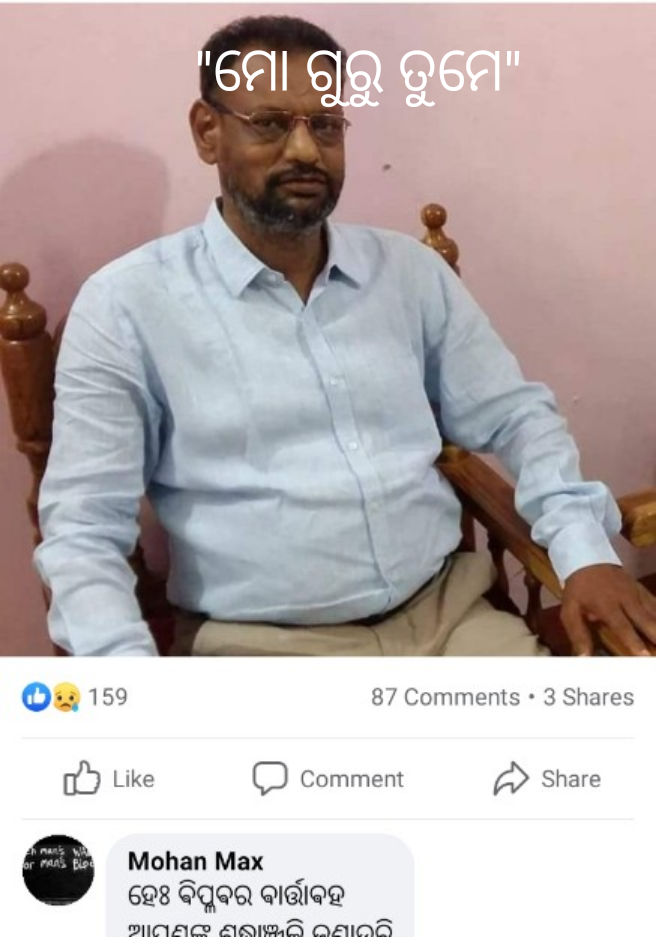Open Mohan Max's profile name link

[195, 860]
